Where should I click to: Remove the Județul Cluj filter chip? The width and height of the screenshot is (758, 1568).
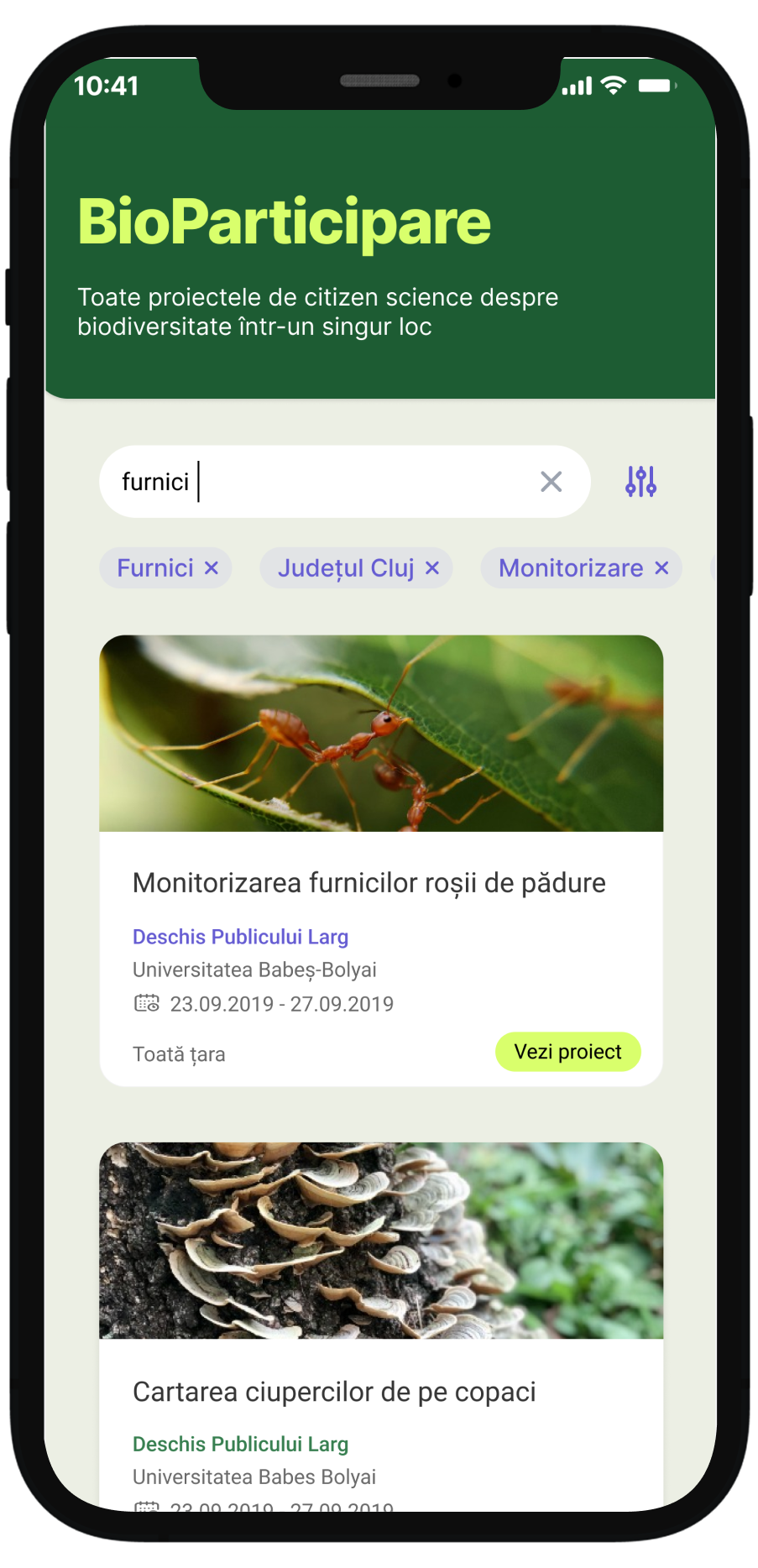tap(432, 568)
